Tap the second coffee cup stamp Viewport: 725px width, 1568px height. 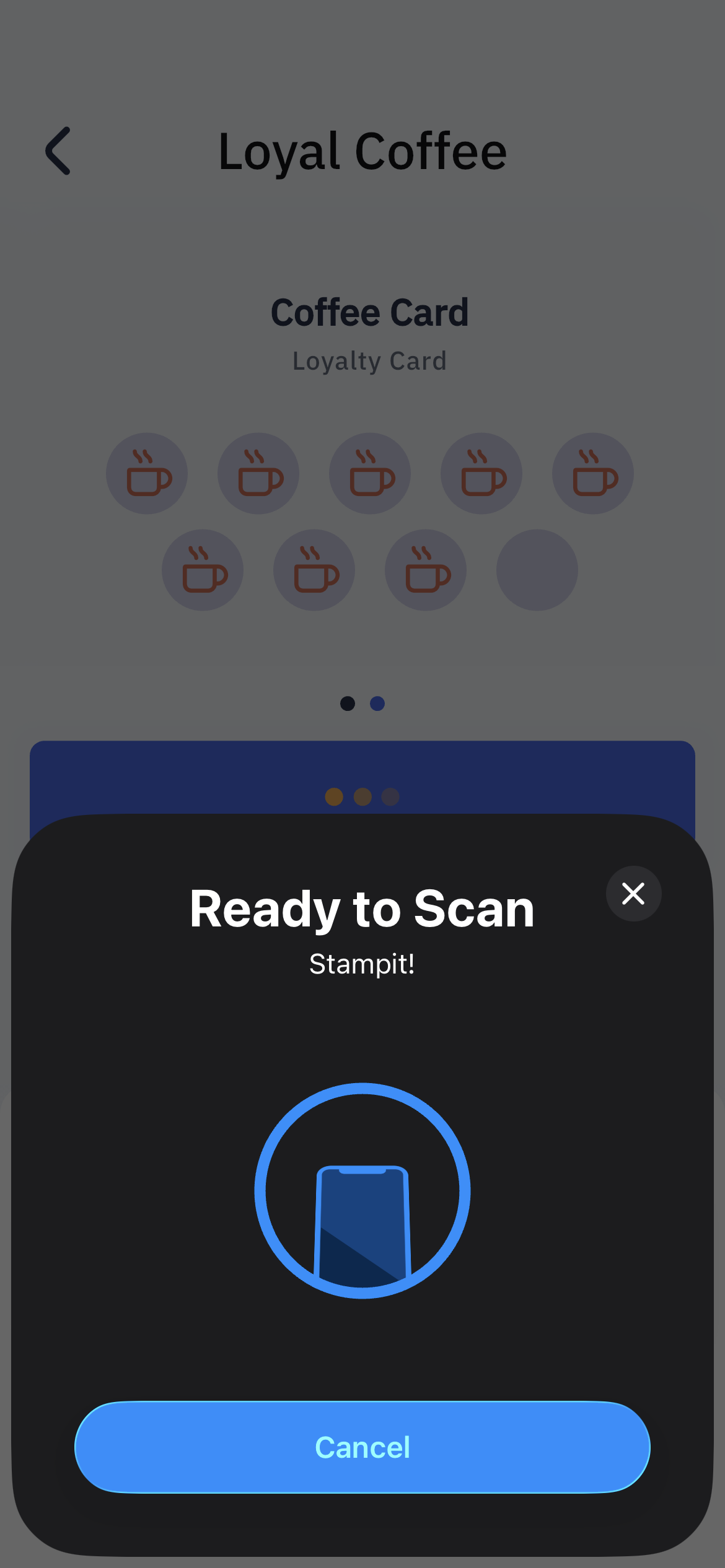[x=258, y=474]
